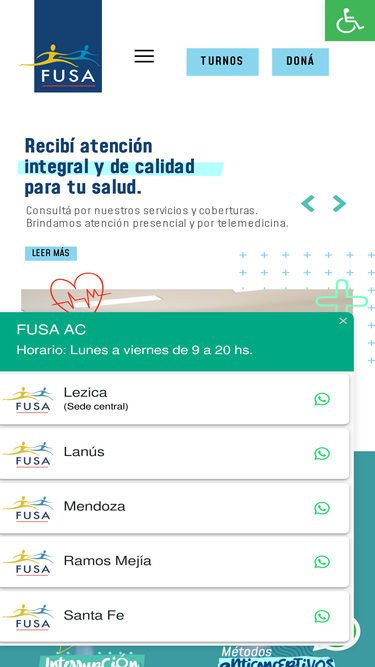Advance to the next slide arrow
This screenshot has height=667, width=375.
[339, 204]
